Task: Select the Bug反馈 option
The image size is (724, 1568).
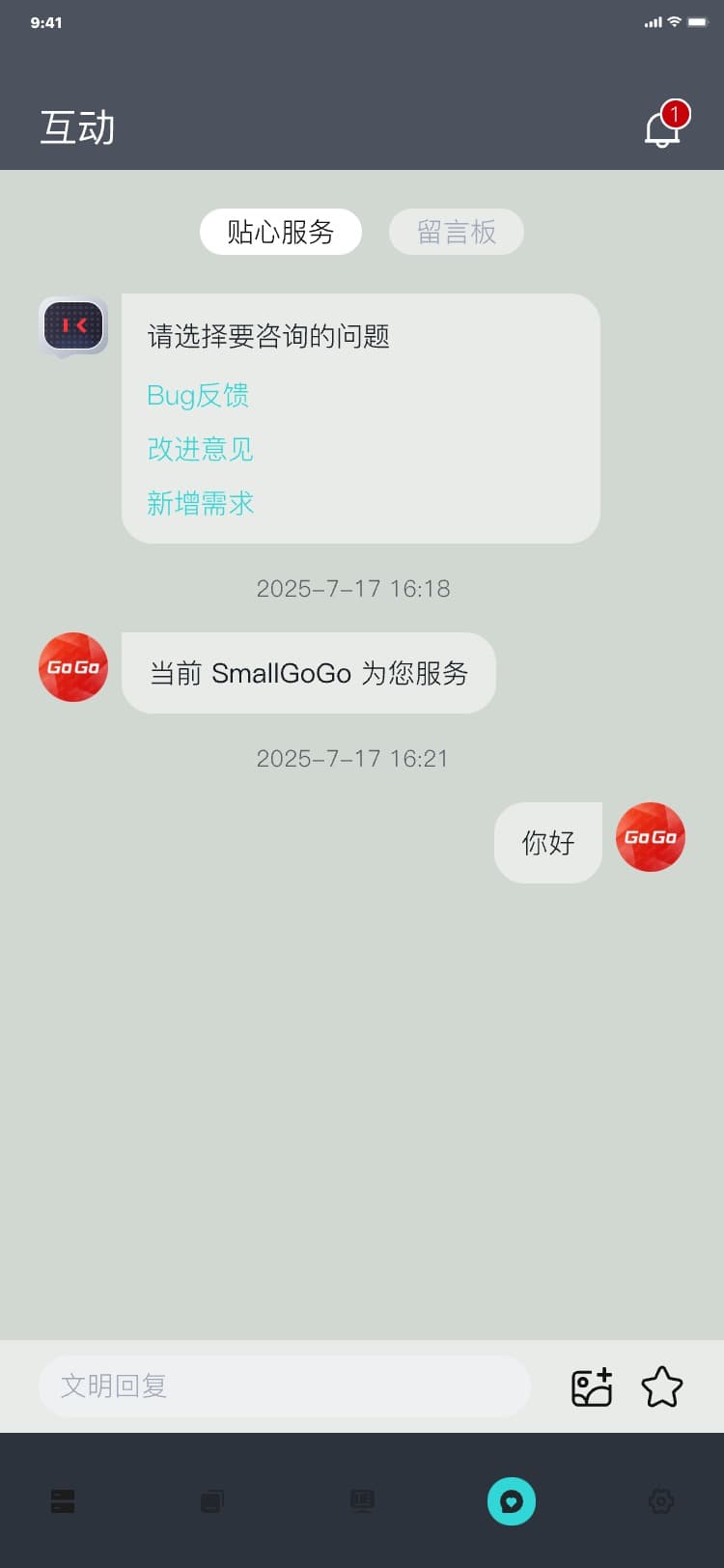Action: pyautogui.click(x=198, y=395)
